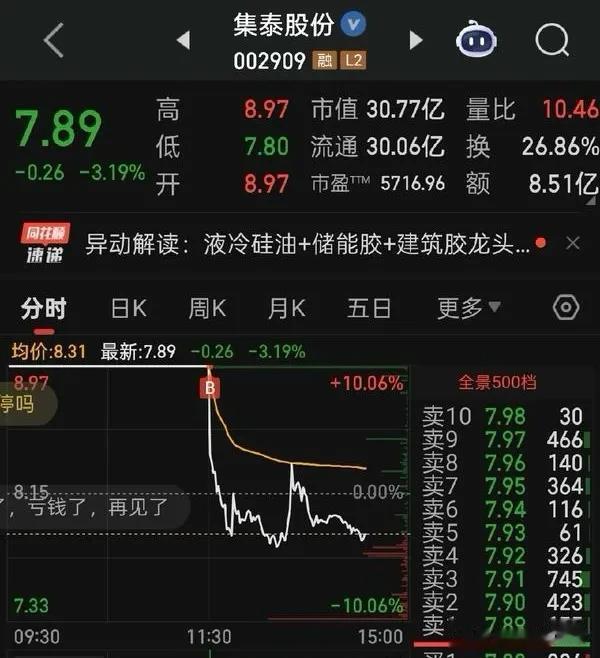Switch to the 月K chart

click(289, 307)
